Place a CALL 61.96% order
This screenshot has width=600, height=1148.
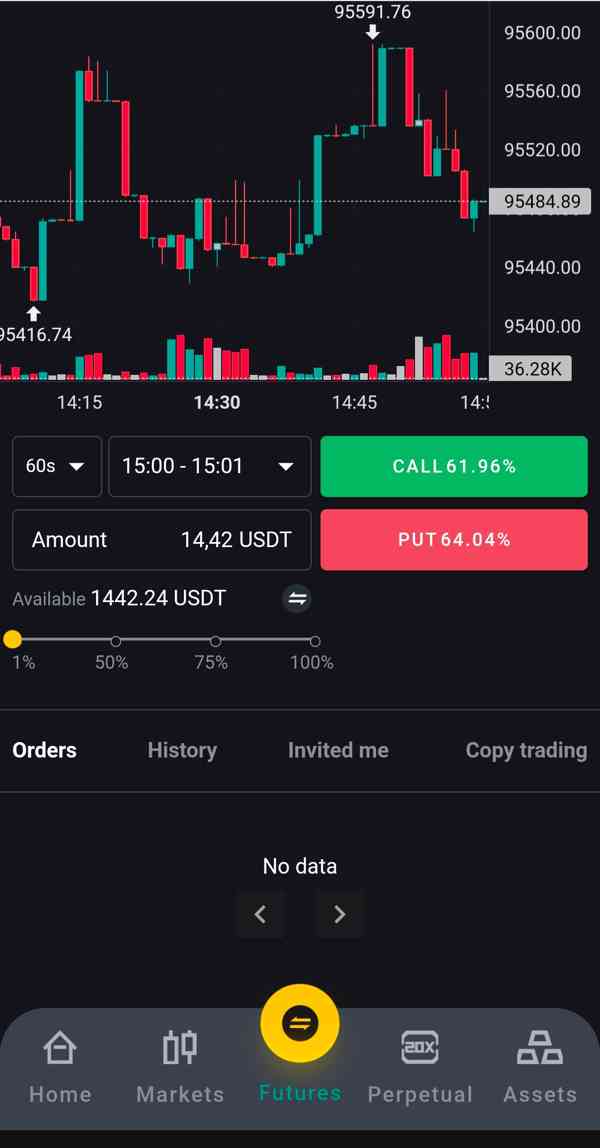pos(454,466)
